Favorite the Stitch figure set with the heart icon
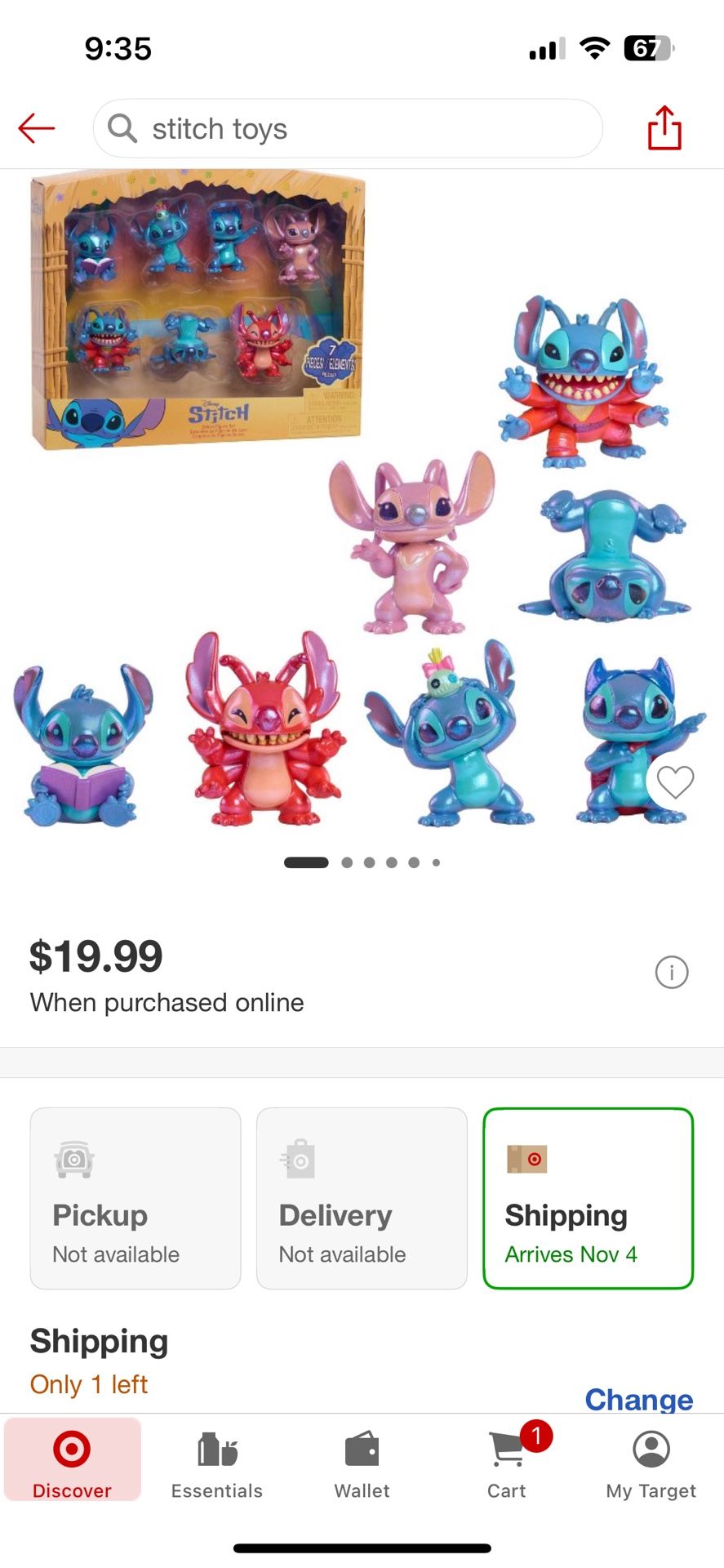724x1568 pixels. [x=675, y=782]
